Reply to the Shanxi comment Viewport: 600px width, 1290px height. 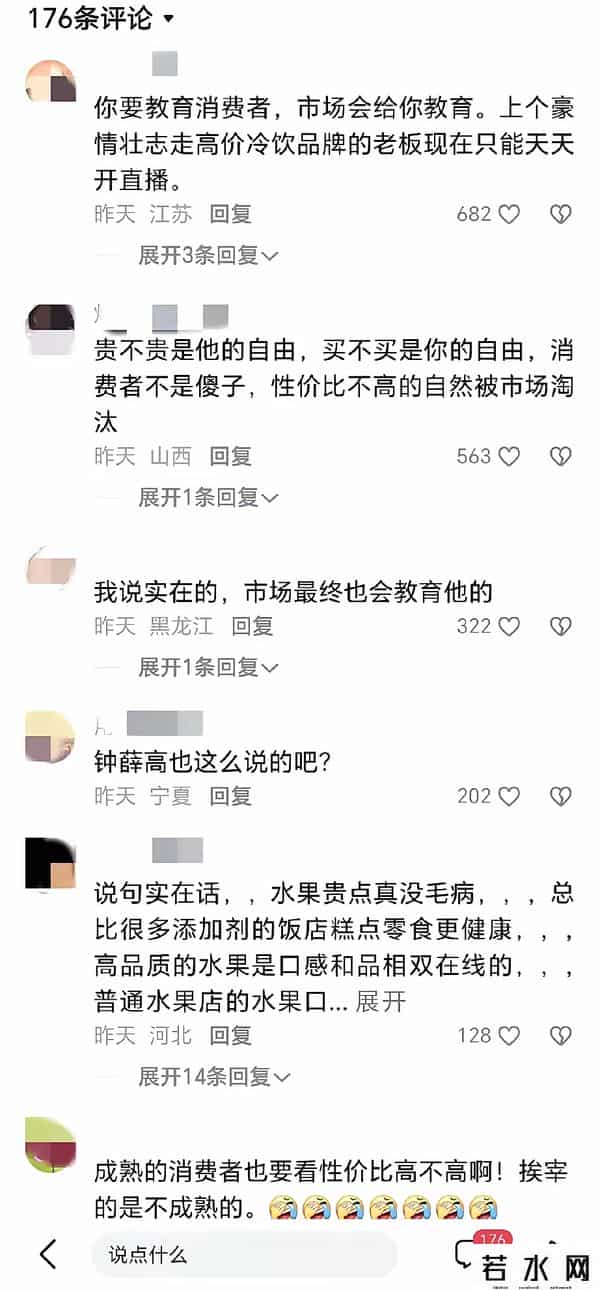coord(230,456)
